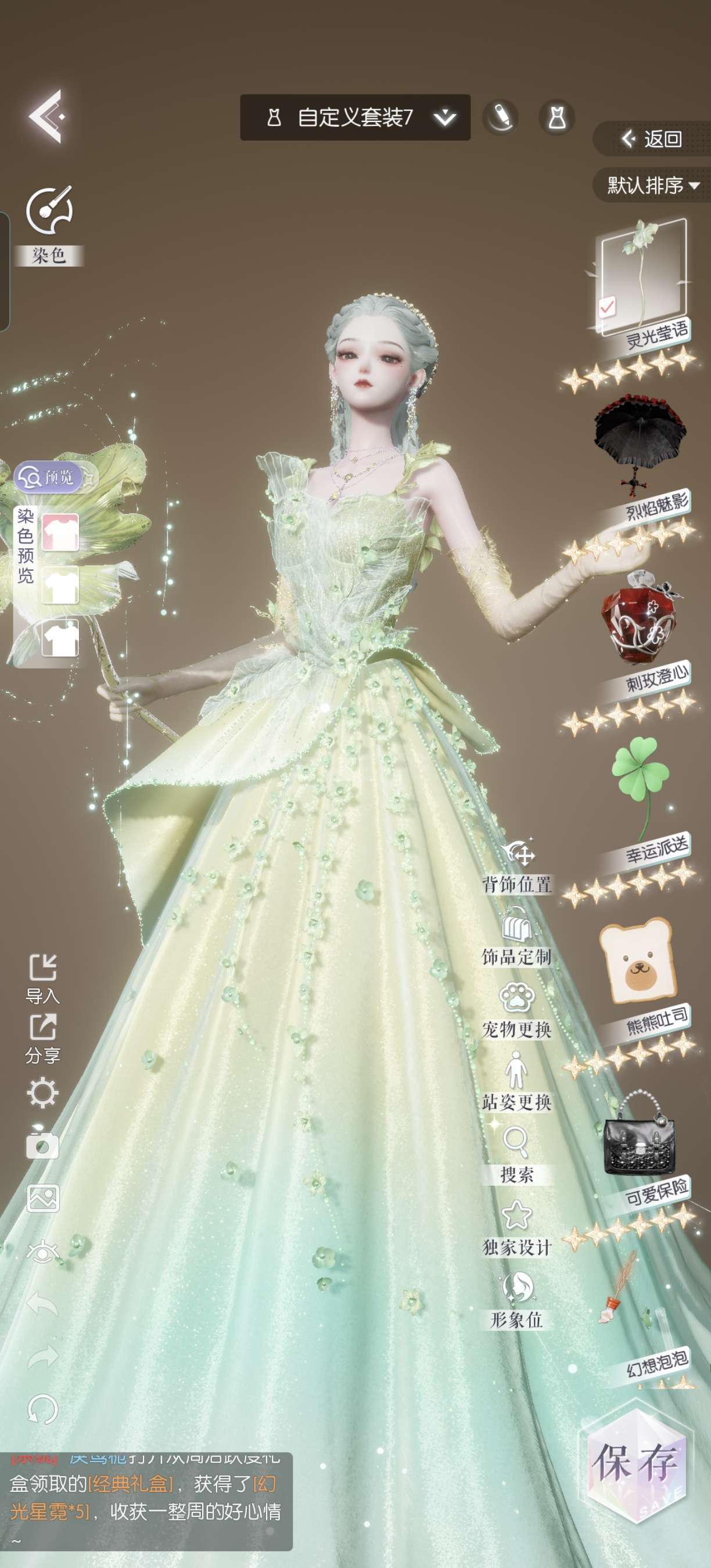Viewport: 711px width, 1568px height.
Task: Select the 刺玫澄心 perfume bottle item
Action: [639, 621]
